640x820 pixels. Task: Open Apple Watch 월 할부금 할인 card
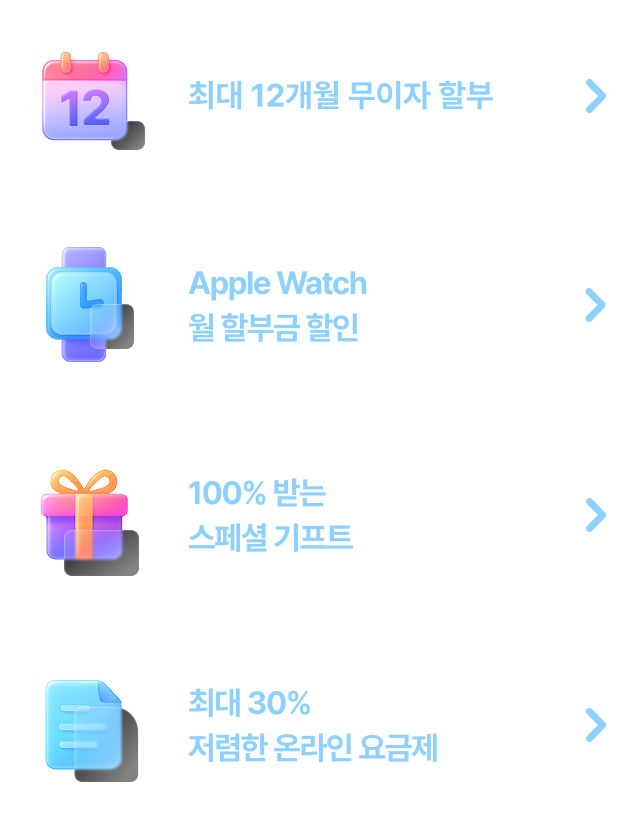click(x=320, y=305)
